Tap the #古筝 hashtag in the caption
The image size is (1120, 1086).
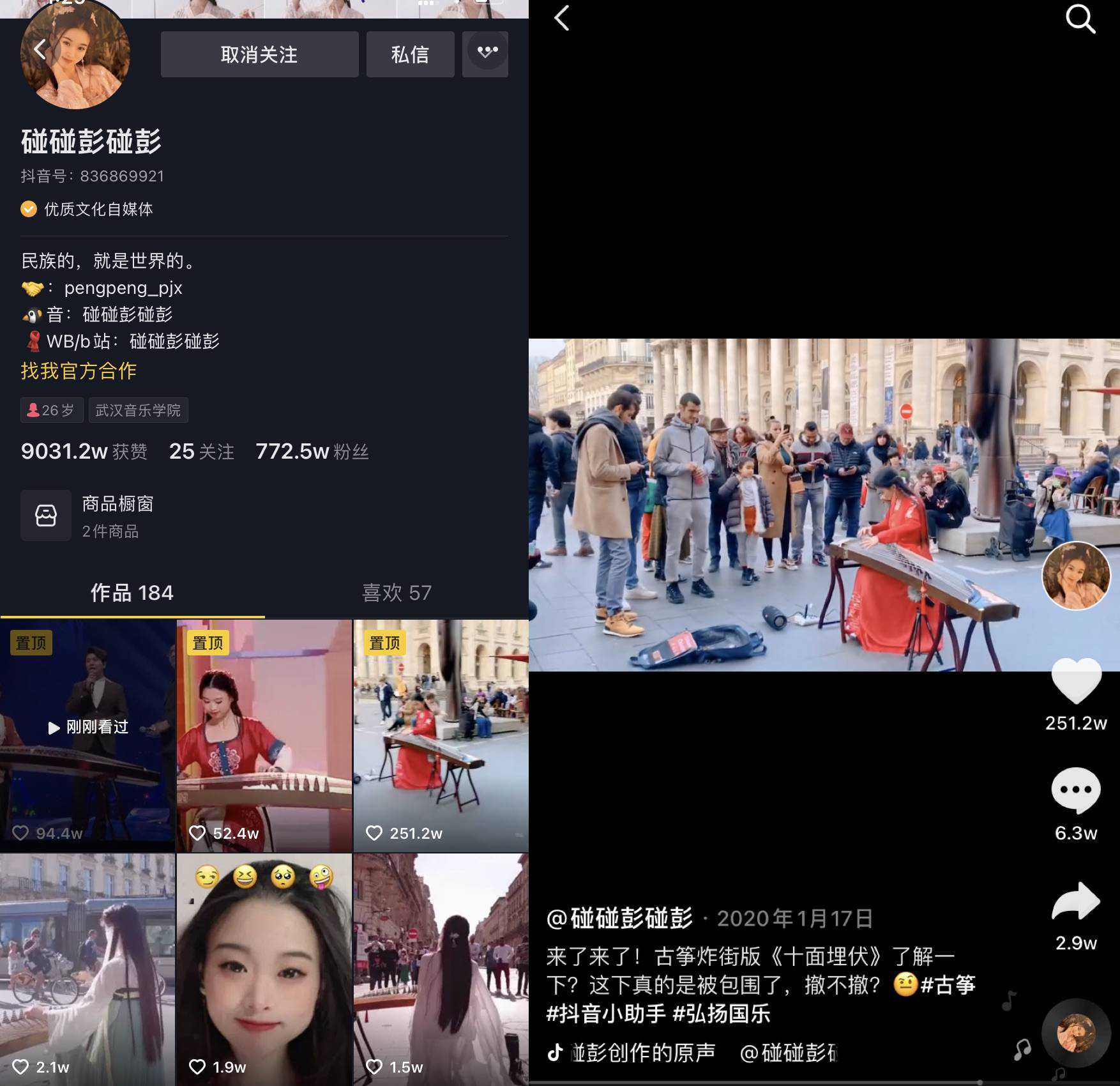tap(948, 984)
